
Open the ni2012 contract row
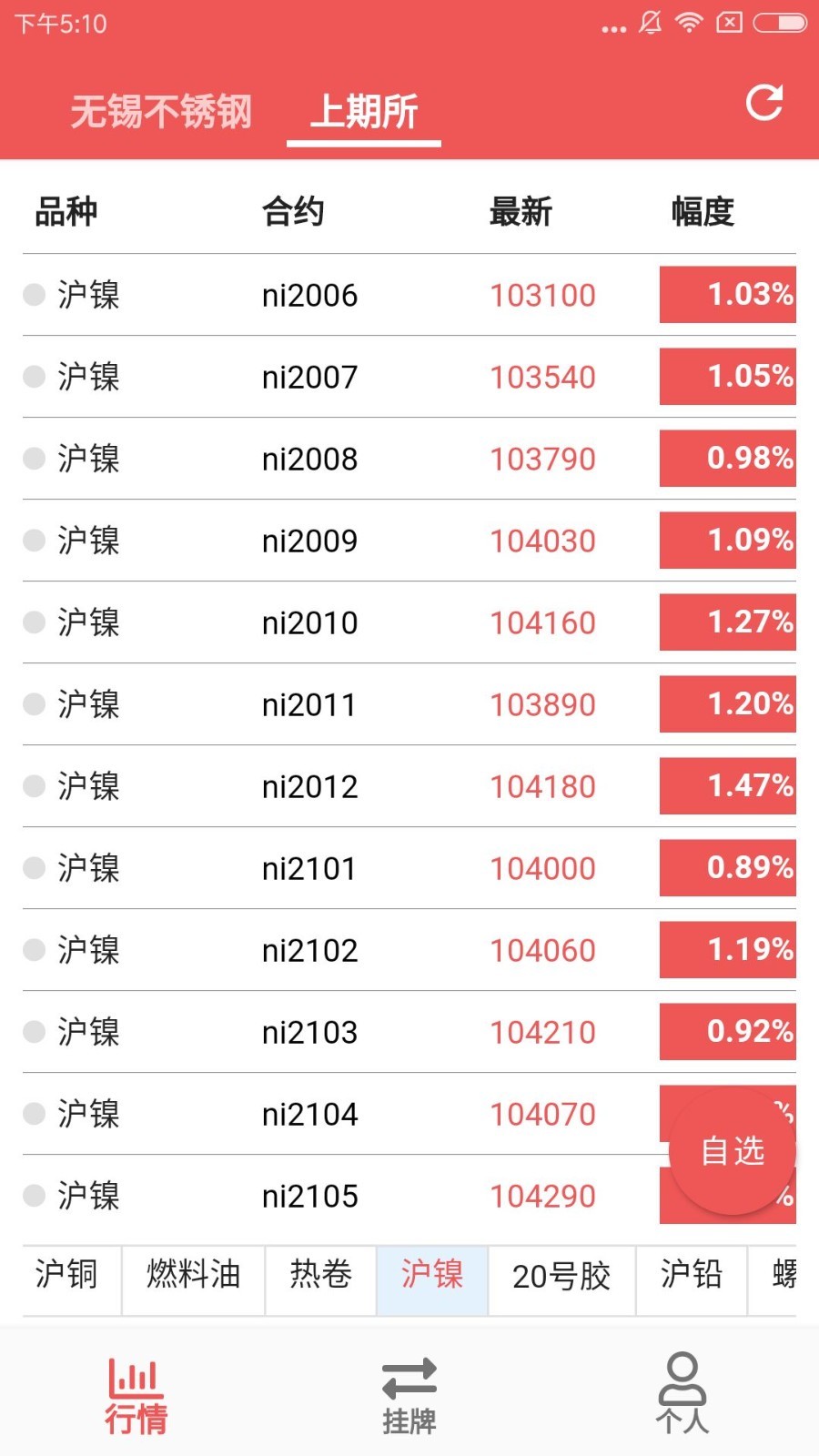[309, 786]
